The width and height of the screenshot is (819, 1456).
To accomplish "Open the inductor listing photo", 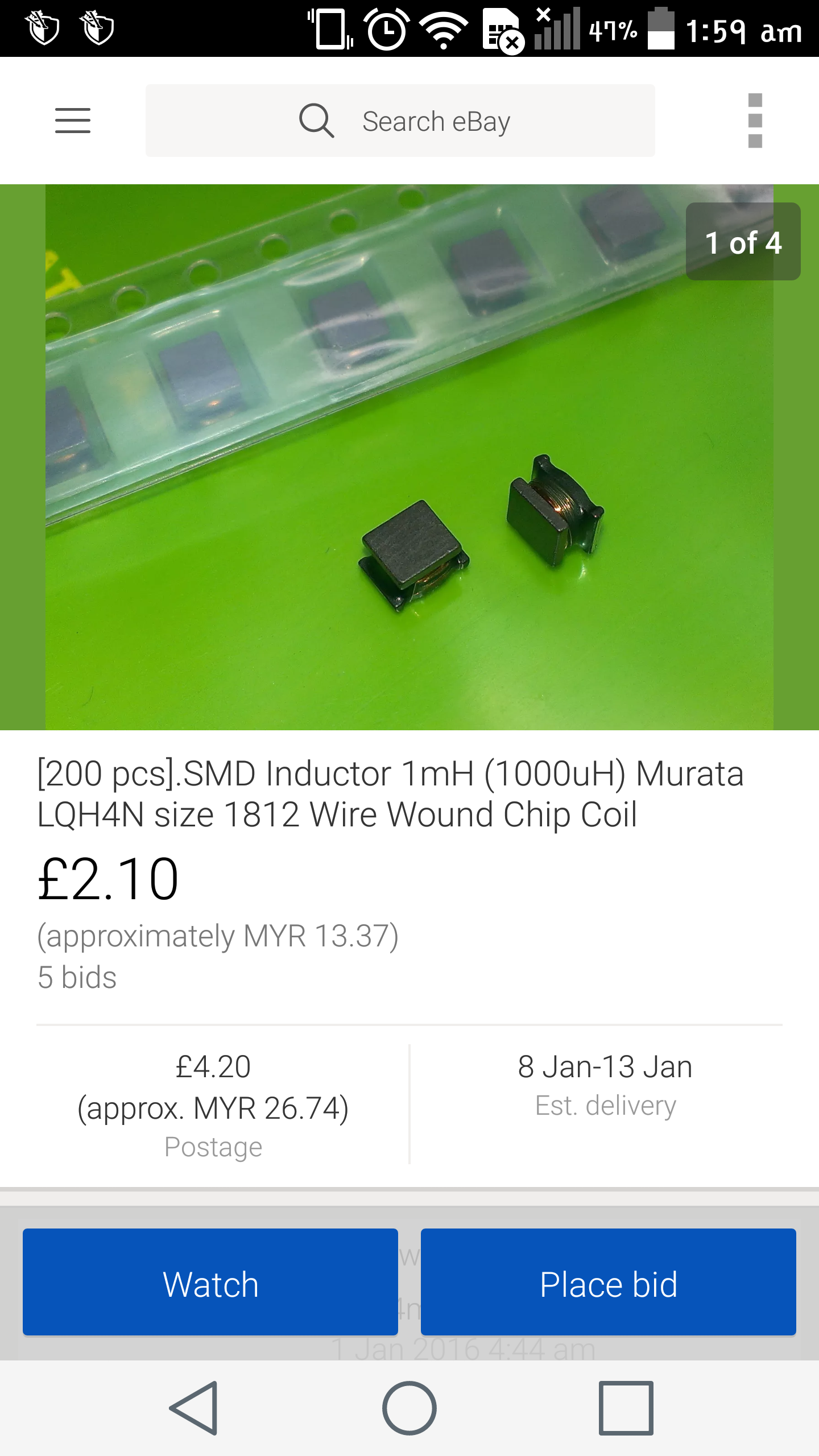I will click(409, 457).
